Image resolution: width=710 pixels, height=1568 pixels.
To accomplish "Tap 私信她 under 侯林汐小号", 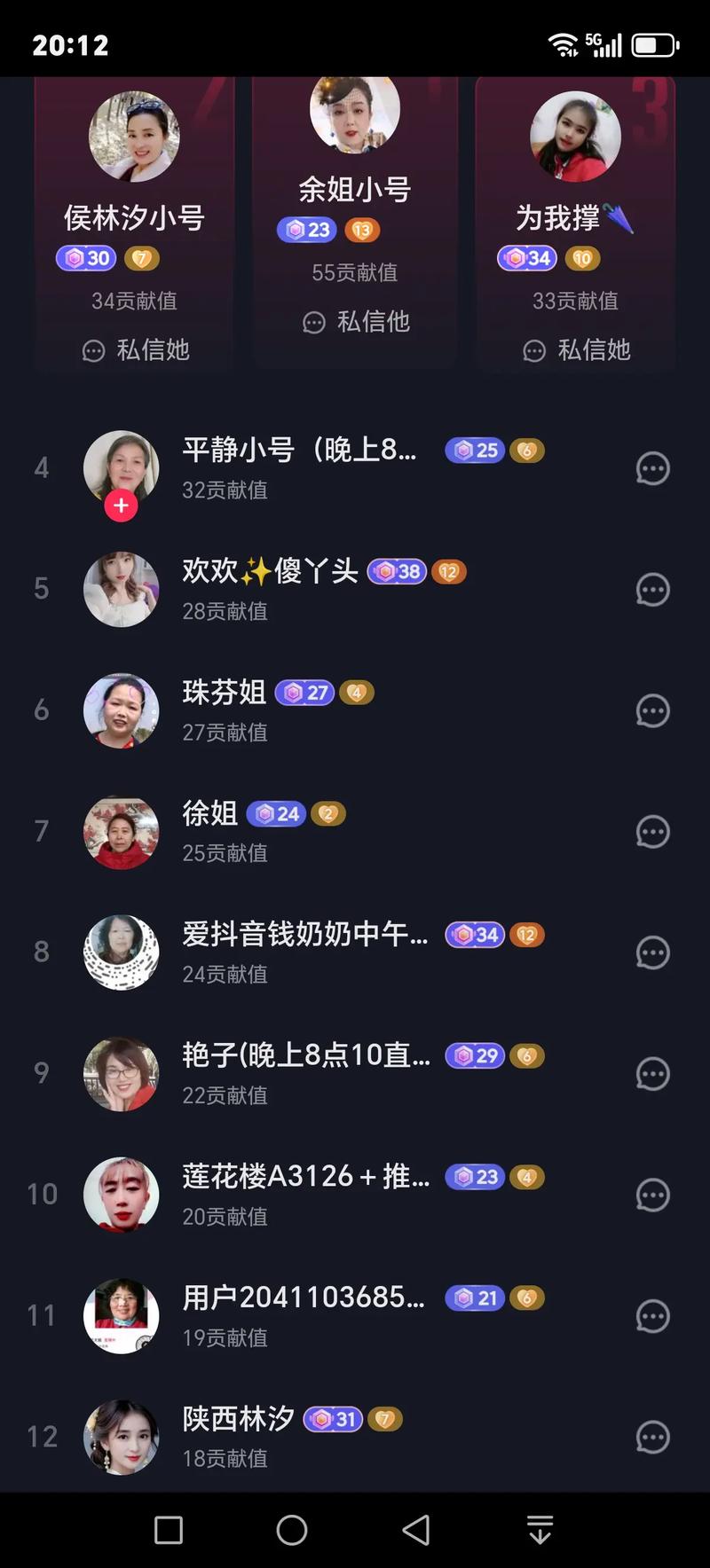I will click(x=138, y=350).
